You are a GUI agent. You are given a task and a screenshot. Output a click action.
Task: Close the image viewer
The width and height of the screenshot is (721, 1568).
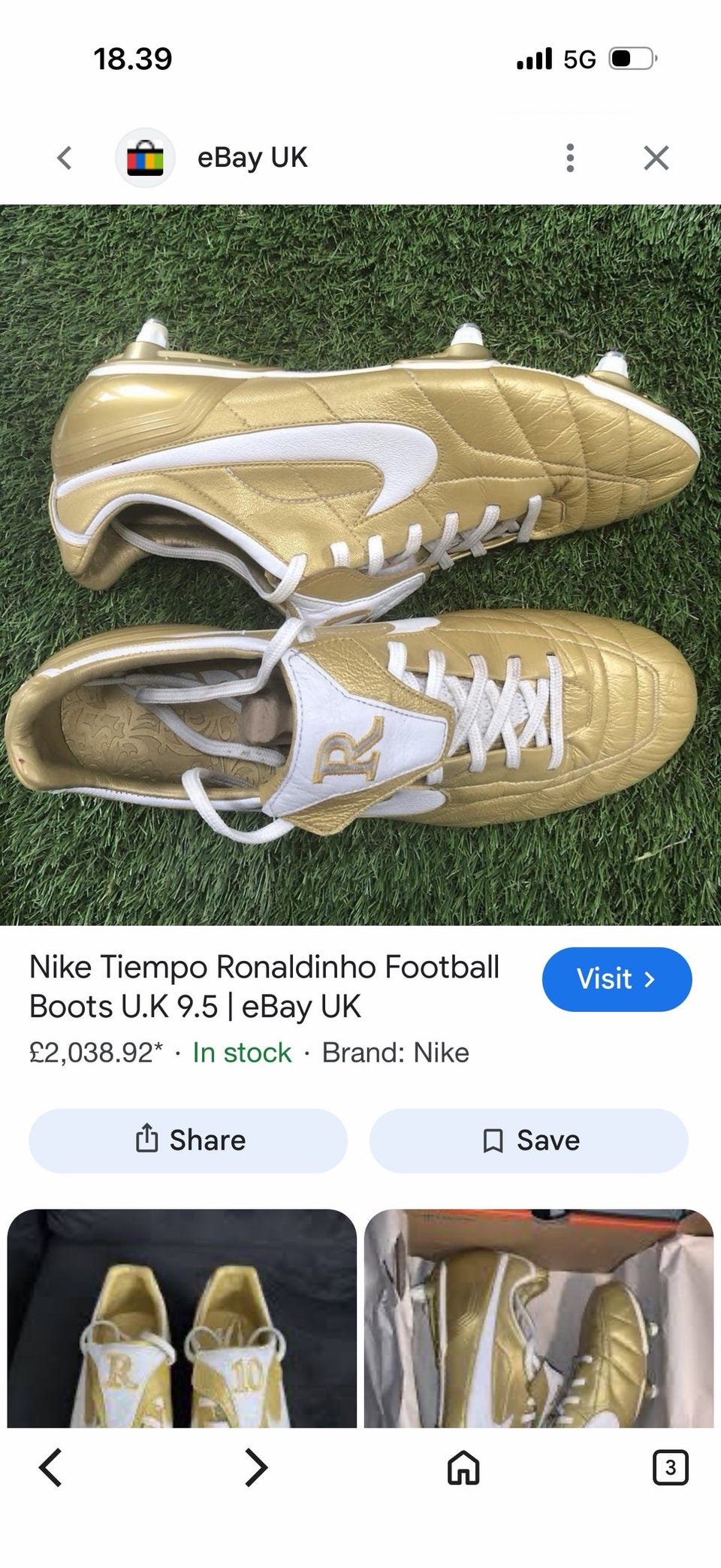656,158
